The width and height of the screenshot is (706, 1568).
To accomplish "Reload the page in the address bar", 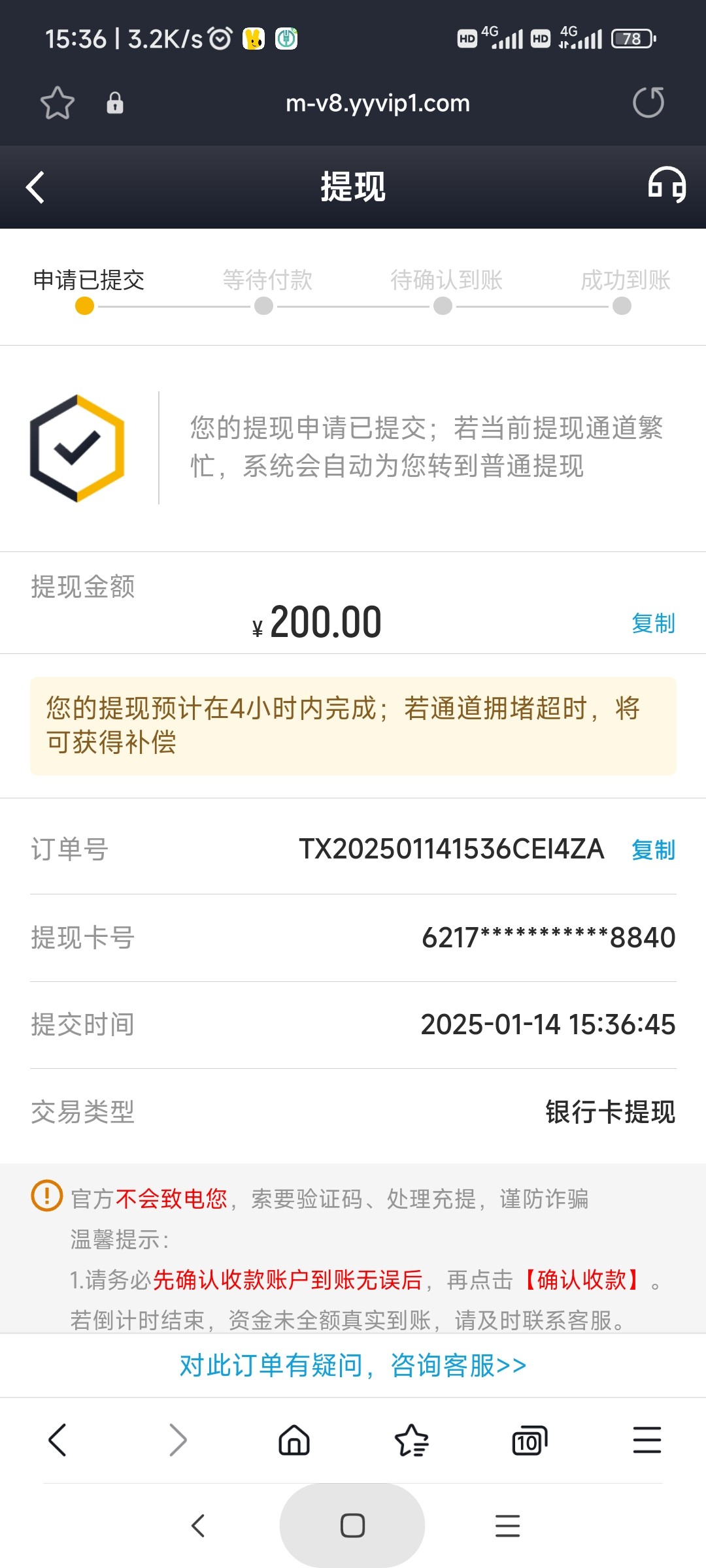I will [x=648, y=103].
